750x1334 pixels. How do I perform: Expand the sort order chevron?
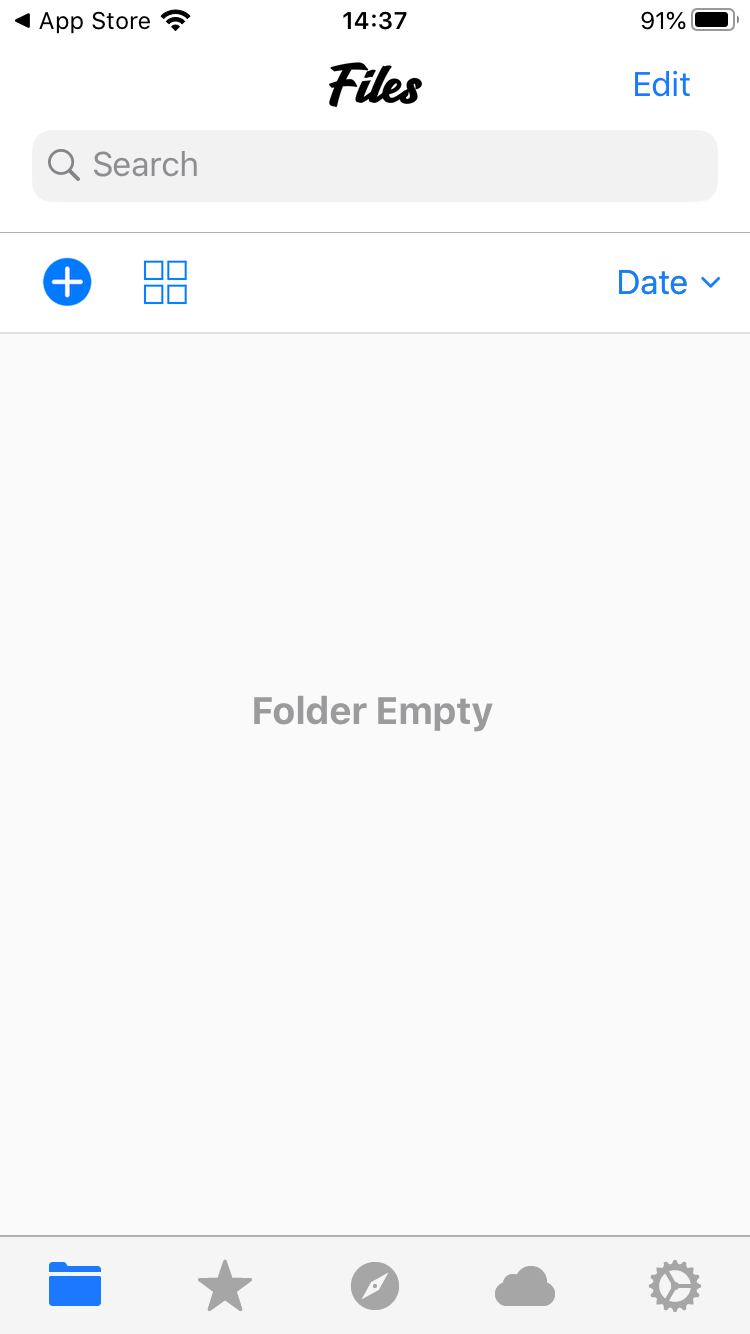711,283
